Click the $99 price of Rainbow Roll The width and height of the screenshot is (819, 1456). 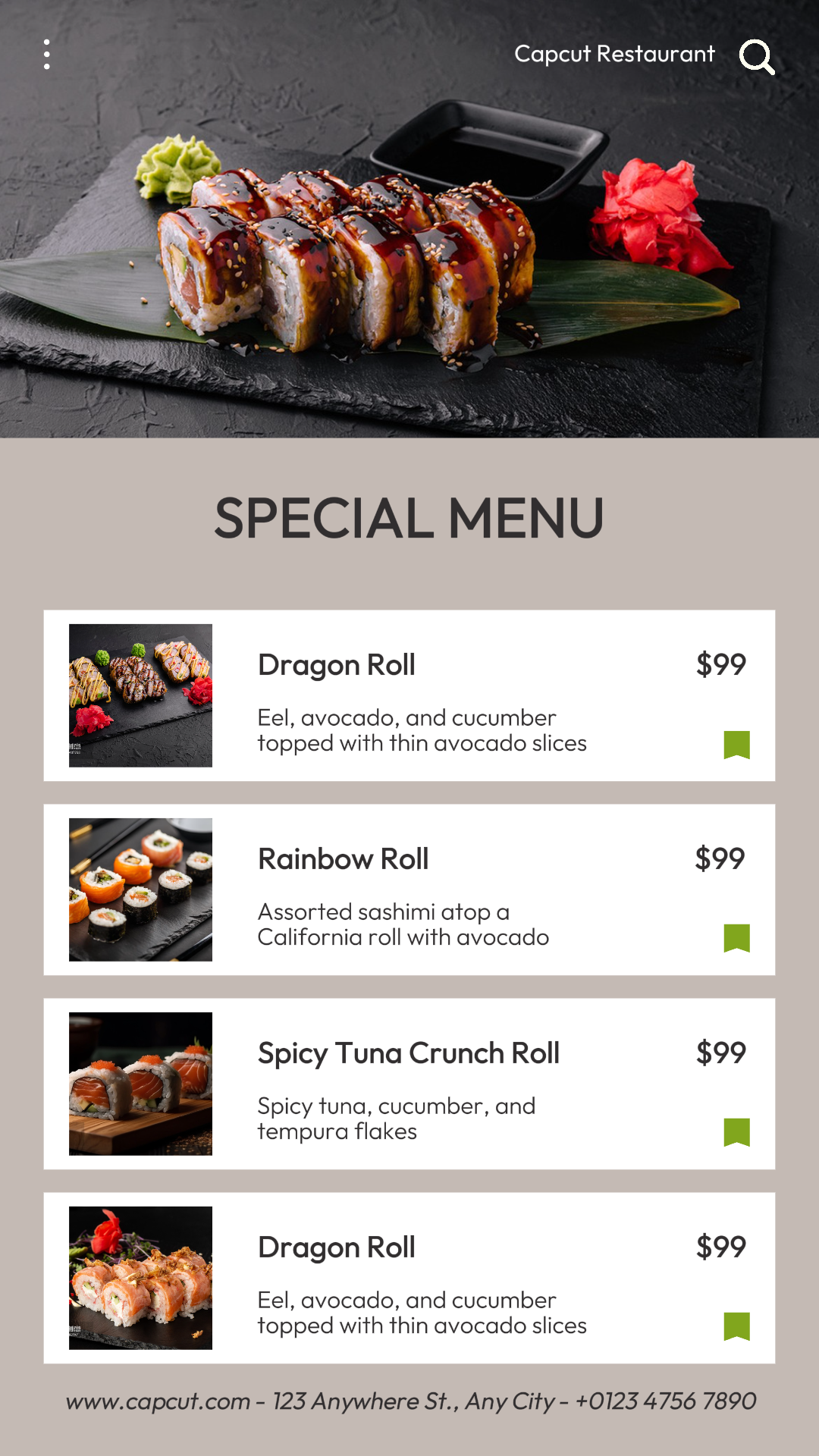tap(720, 858)
